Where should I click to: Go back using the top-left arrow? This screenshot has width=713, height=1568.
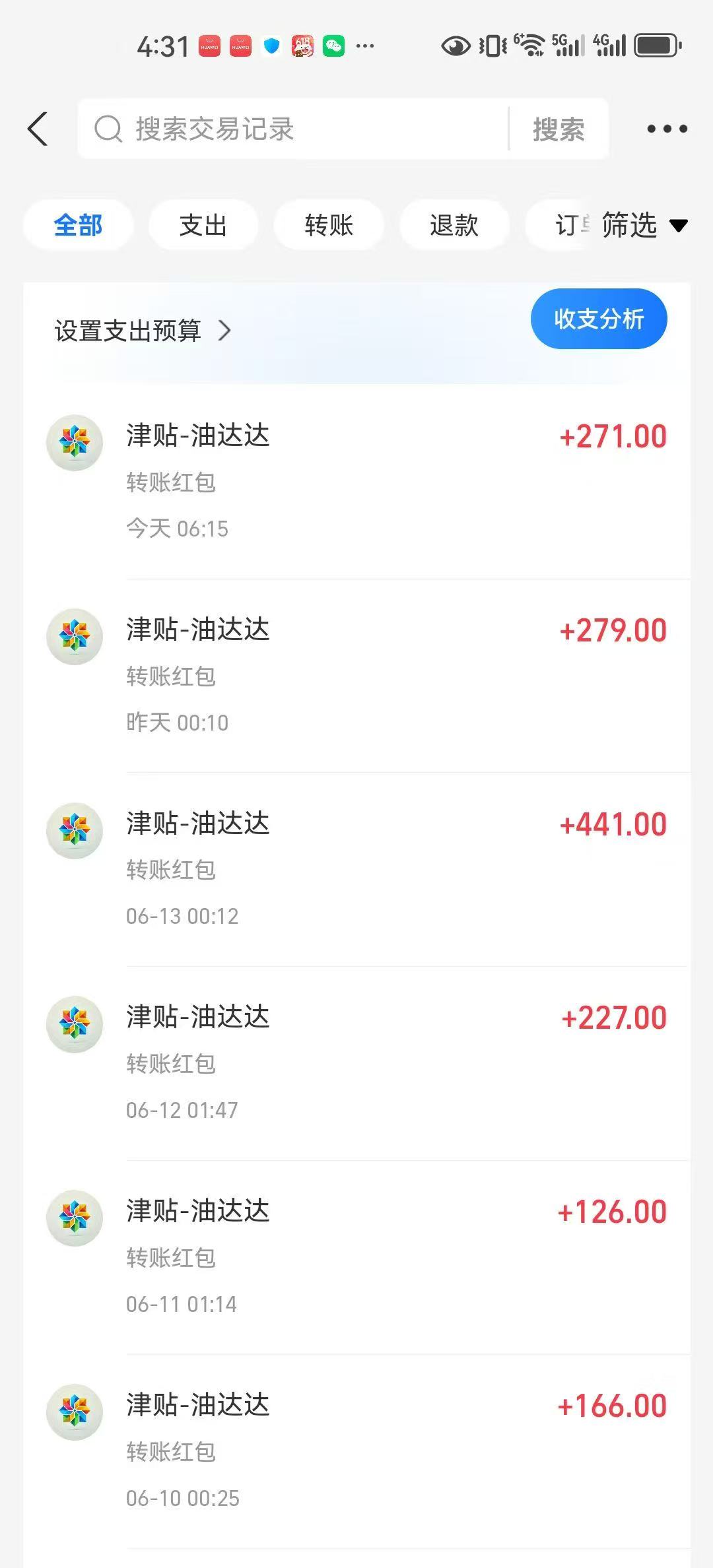(x=38, y=129)
